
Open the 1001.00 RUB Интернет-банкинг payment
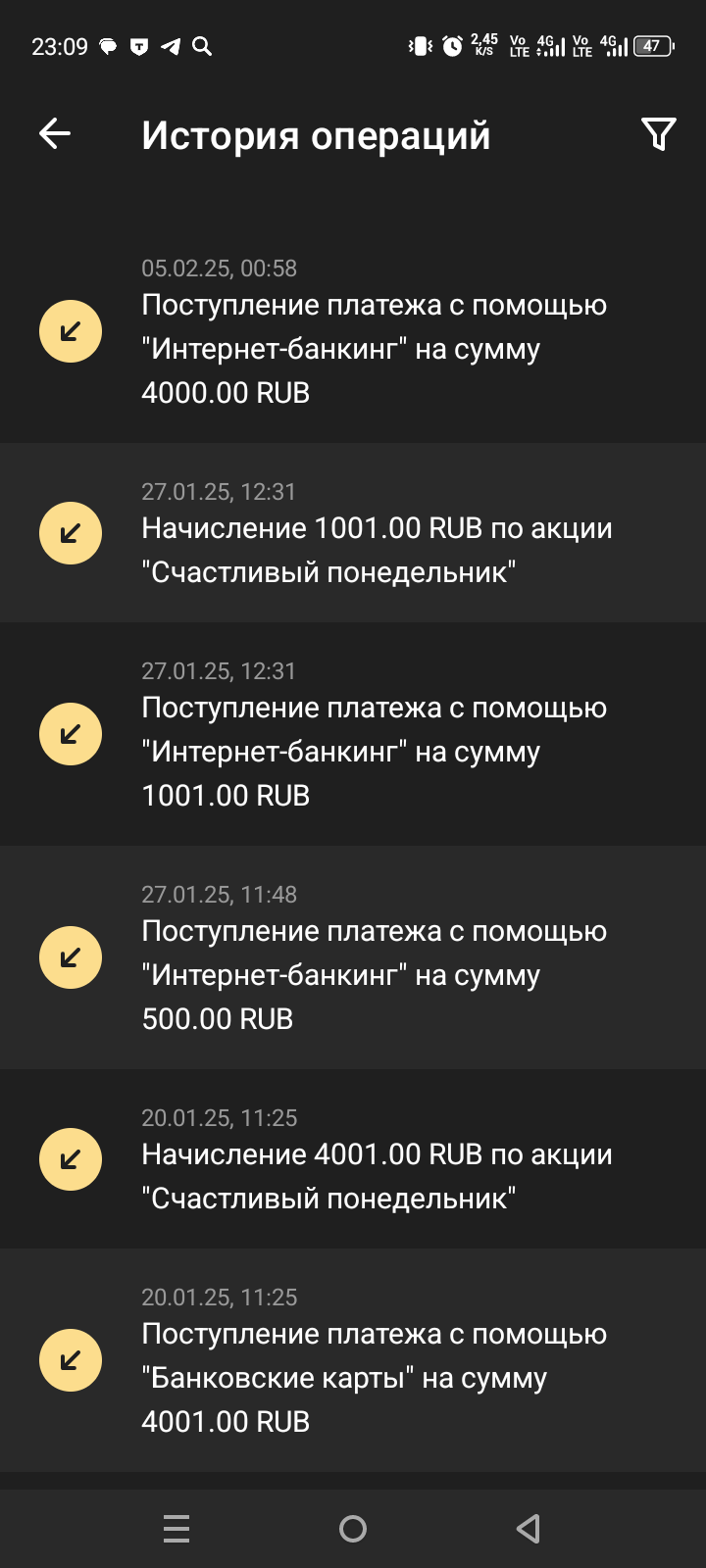373,735
